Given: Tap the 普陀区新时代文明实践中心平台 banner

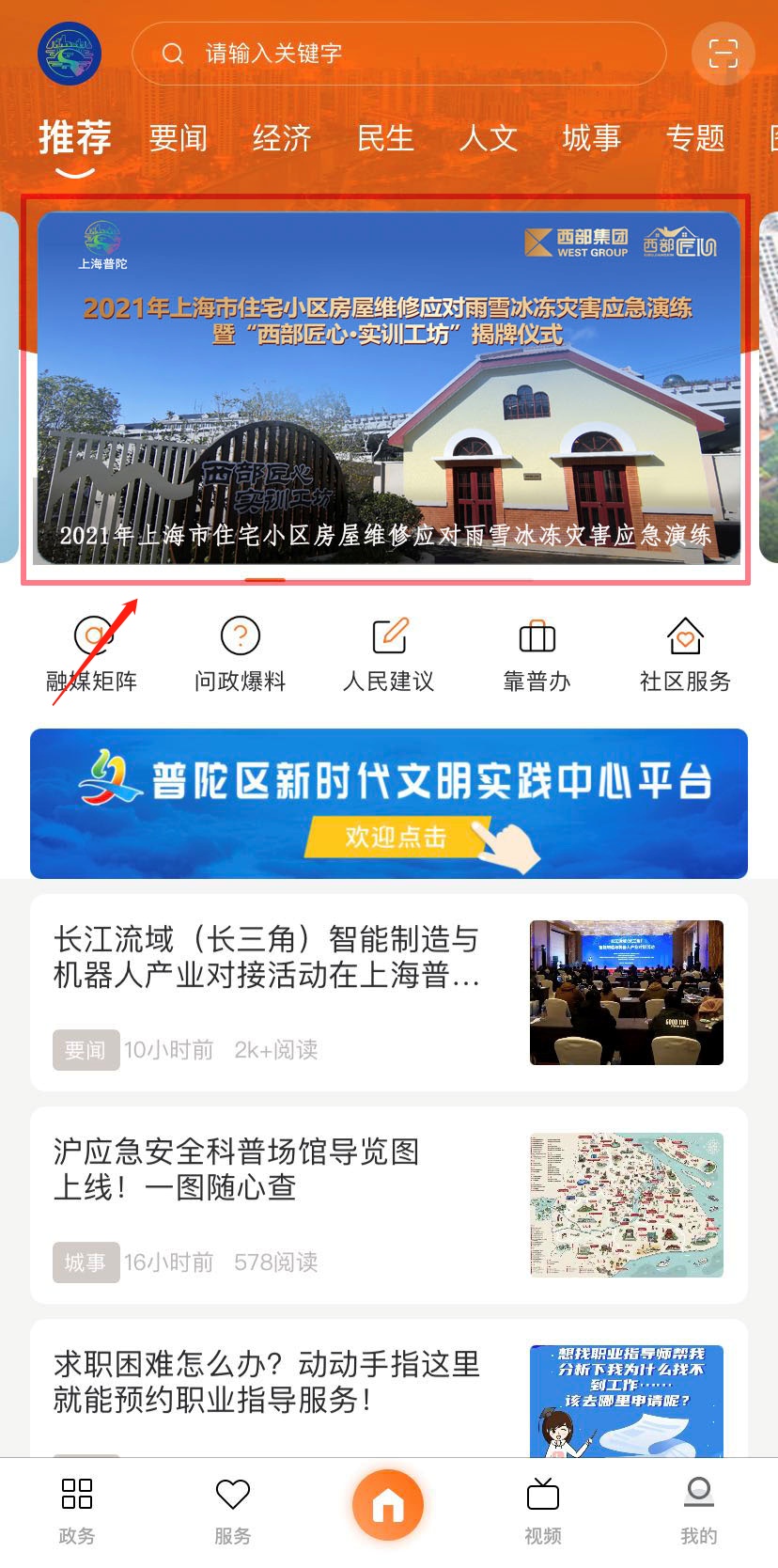Looking at the screenshot, I should [x=388, y=804].
